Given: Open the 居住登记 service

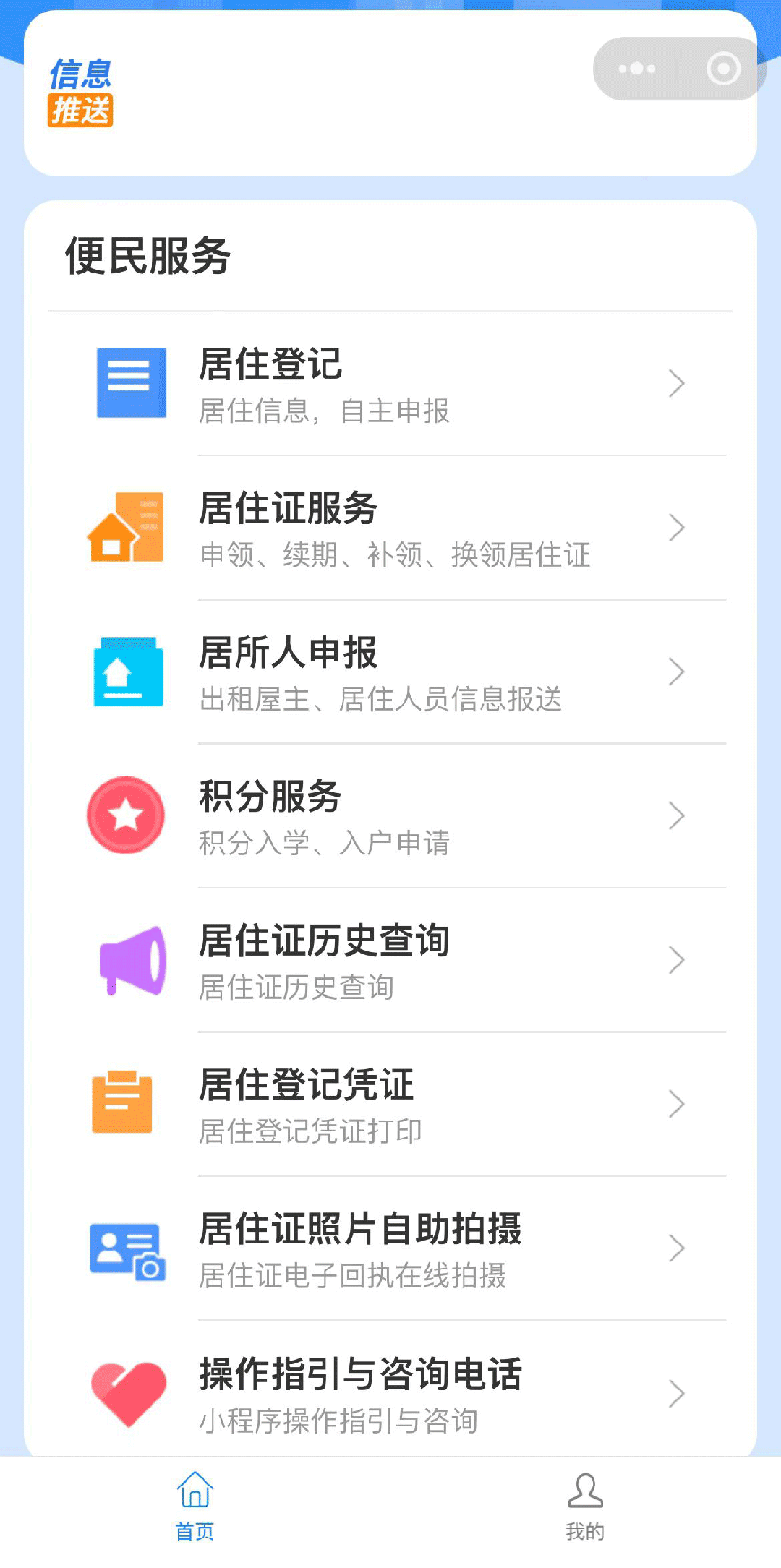Looking at the screenshot, I should [390, 384].
